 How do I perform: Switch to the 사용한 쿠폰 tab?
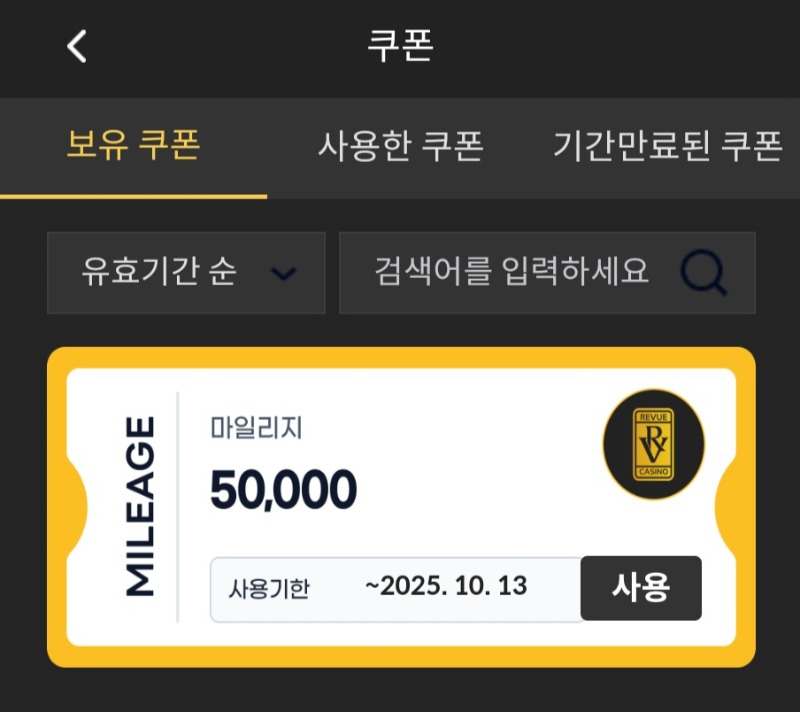click(400, 147)
